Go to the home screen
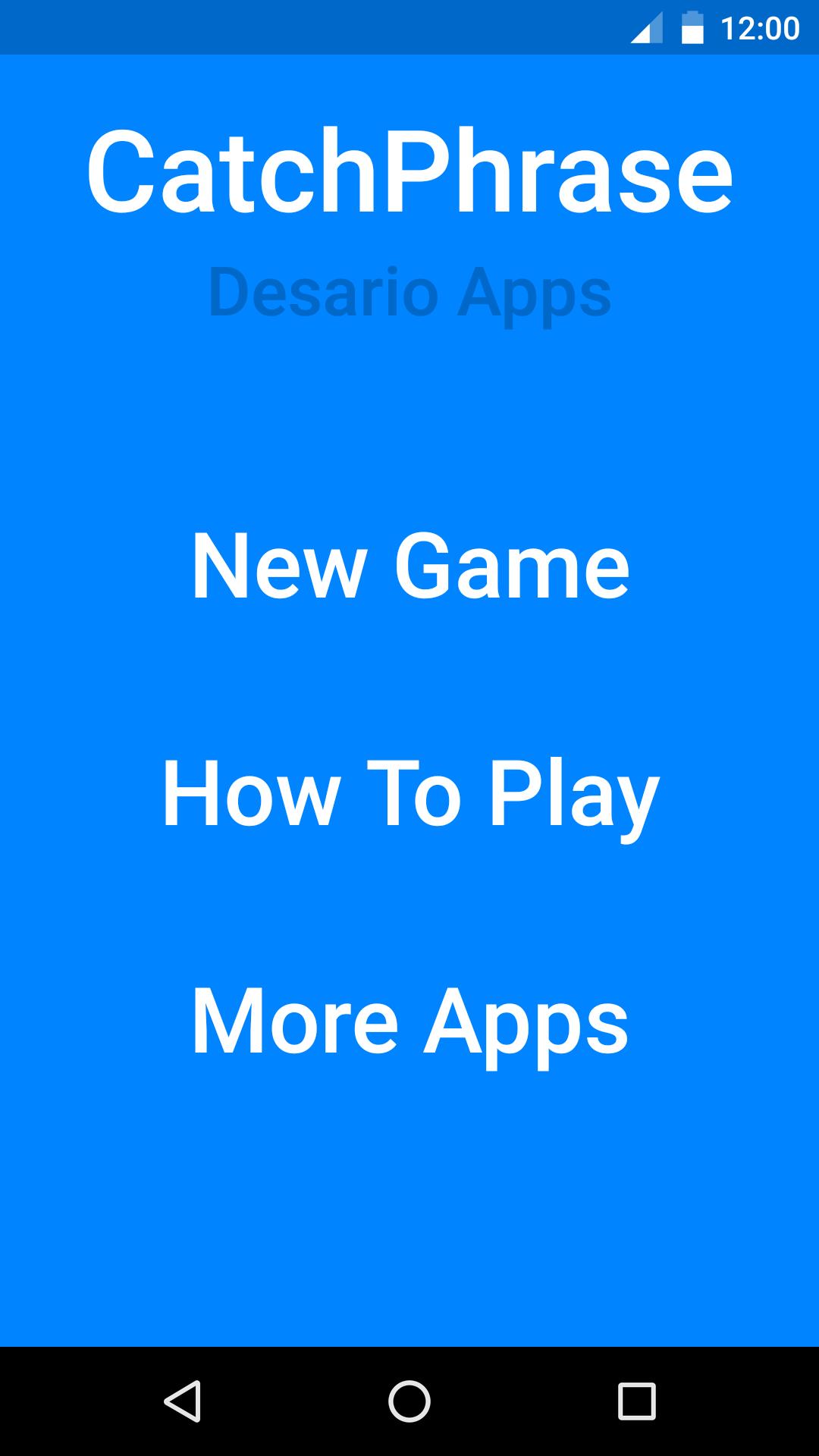The height and width of the screenshot is (1456, 819). [409, 1401]
